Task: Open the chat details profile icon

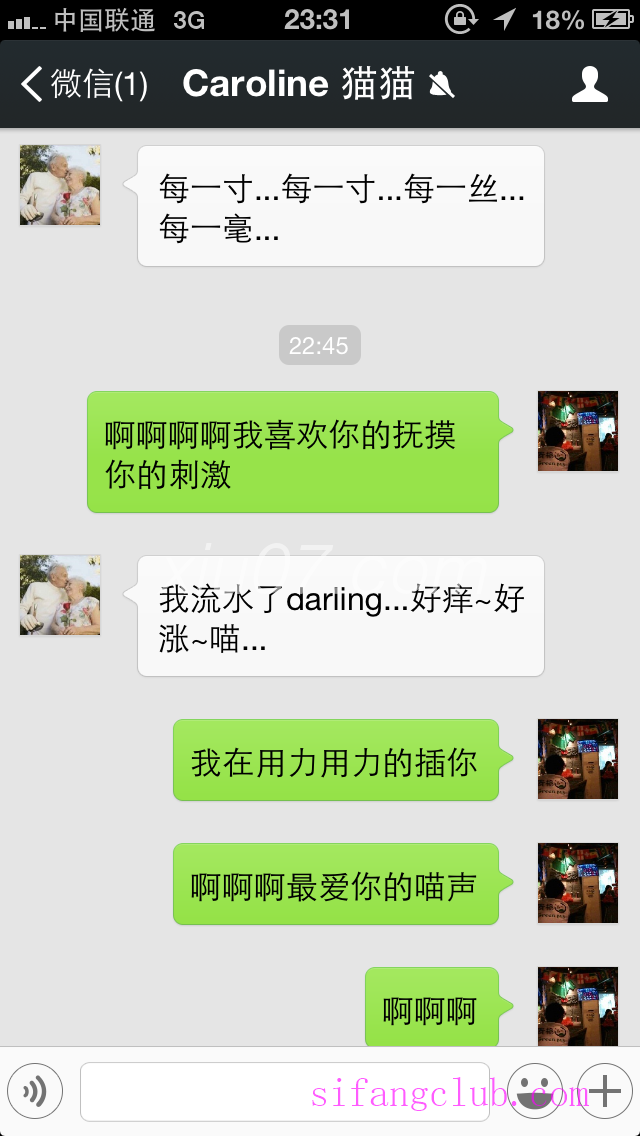Action: coord(590,85)
